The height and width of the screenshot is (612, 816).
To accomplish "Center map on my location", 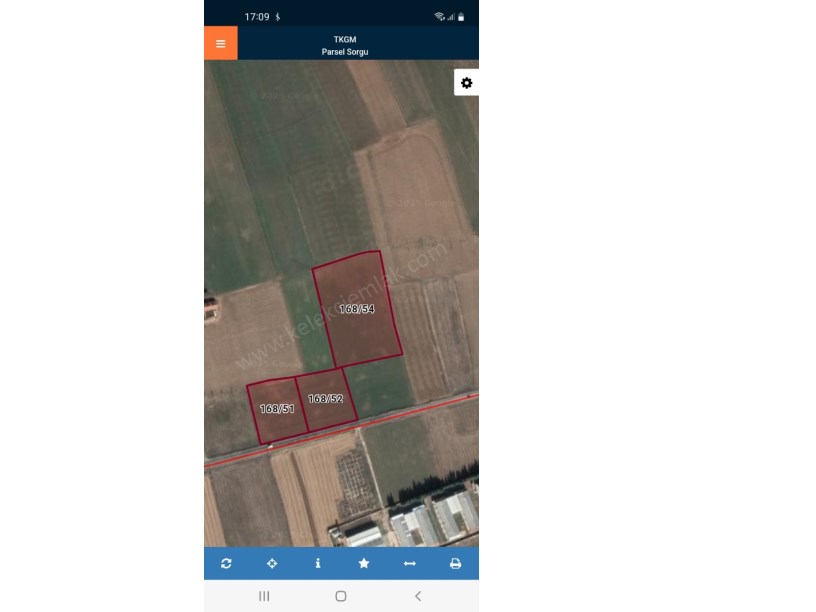I will (x=272, y=564).
